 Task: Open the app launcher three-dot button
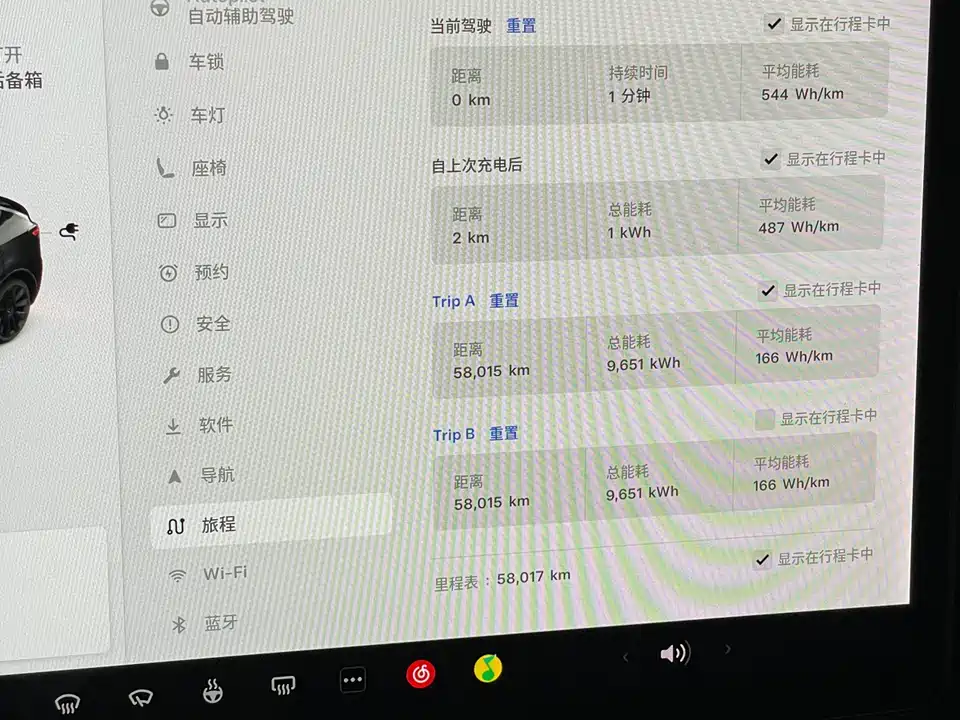(x=352, y=680)
